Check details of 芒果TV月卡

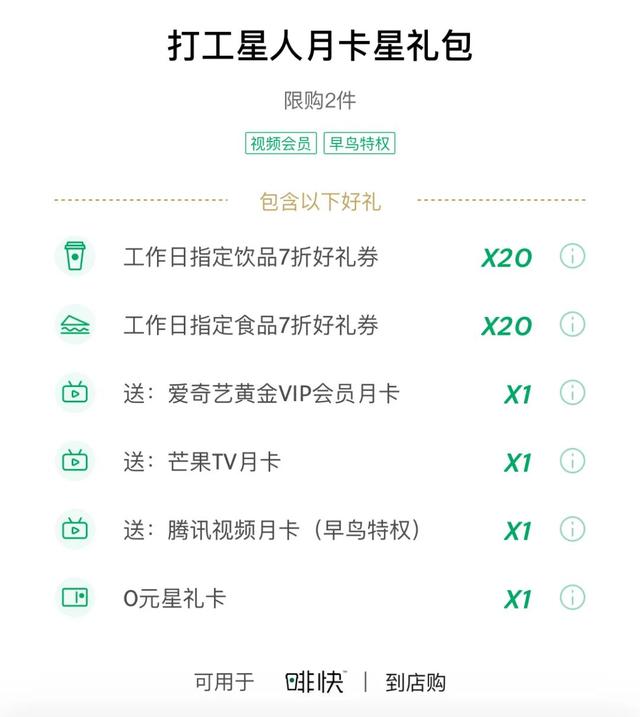[x=572, y=461]
